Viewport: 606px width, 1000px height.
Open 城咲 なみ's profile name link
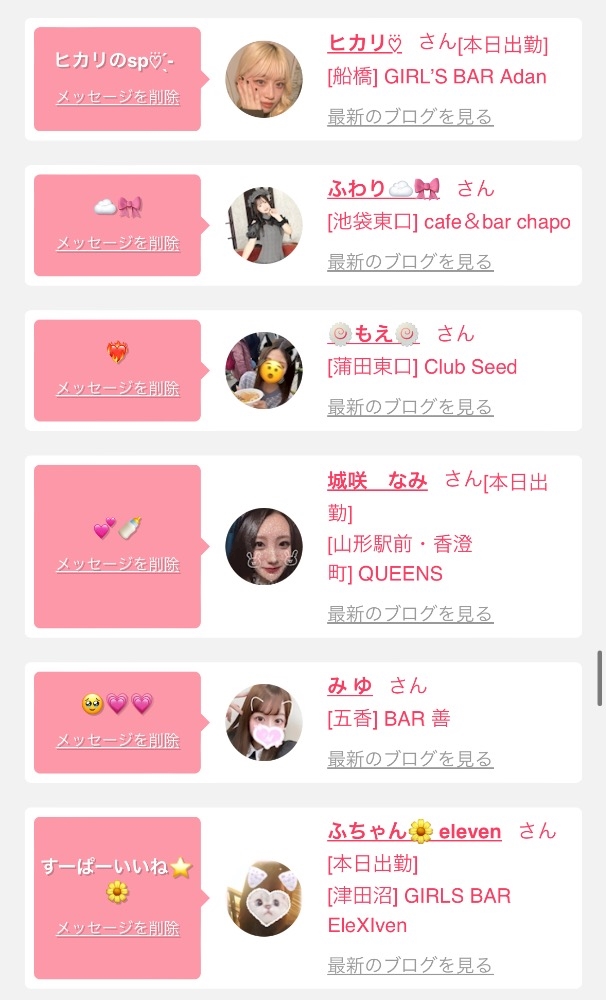point(377,481)
